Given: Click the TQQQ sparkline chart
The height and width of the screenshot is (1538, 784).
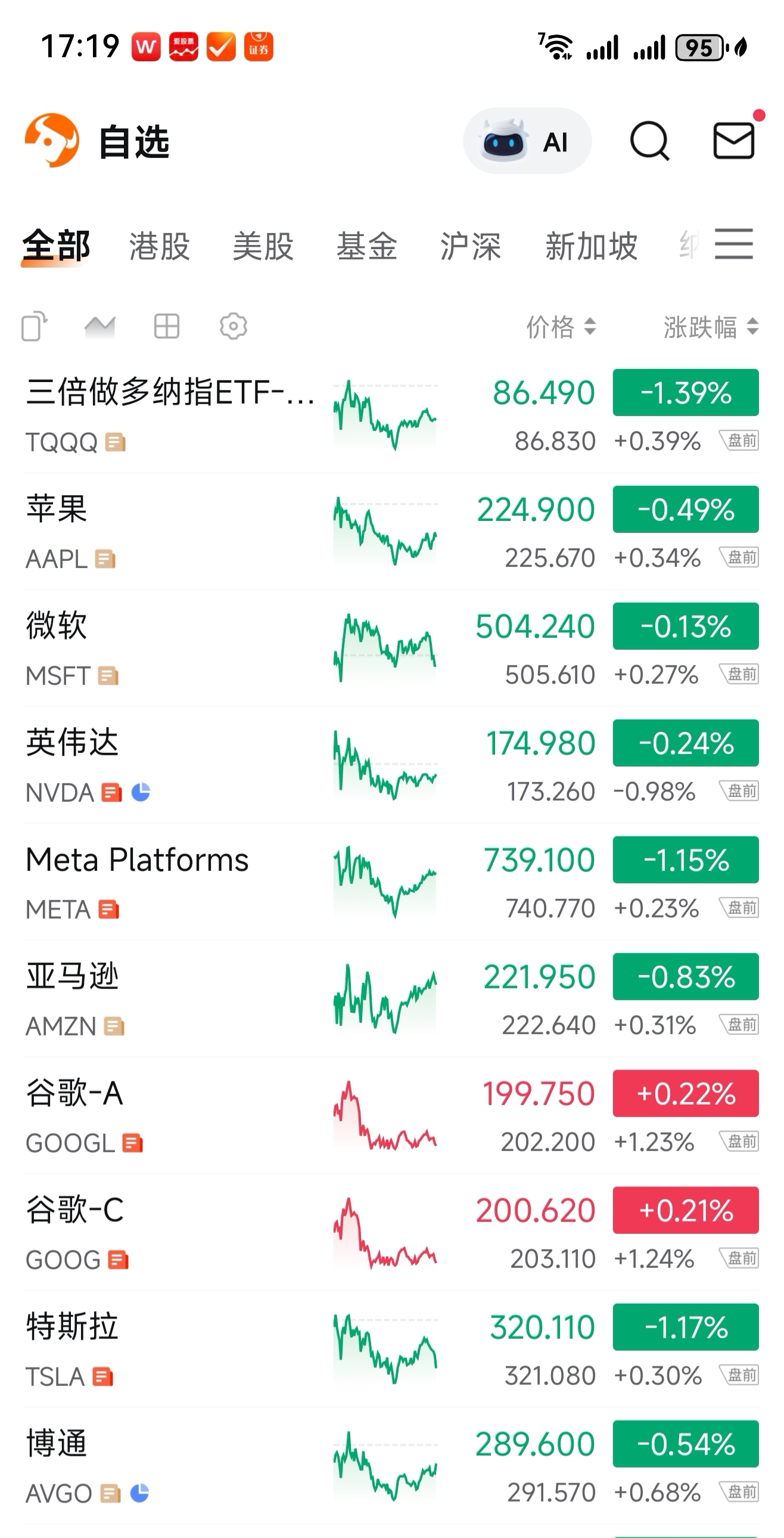Looking at the screenshot, I should pos(385,412).
